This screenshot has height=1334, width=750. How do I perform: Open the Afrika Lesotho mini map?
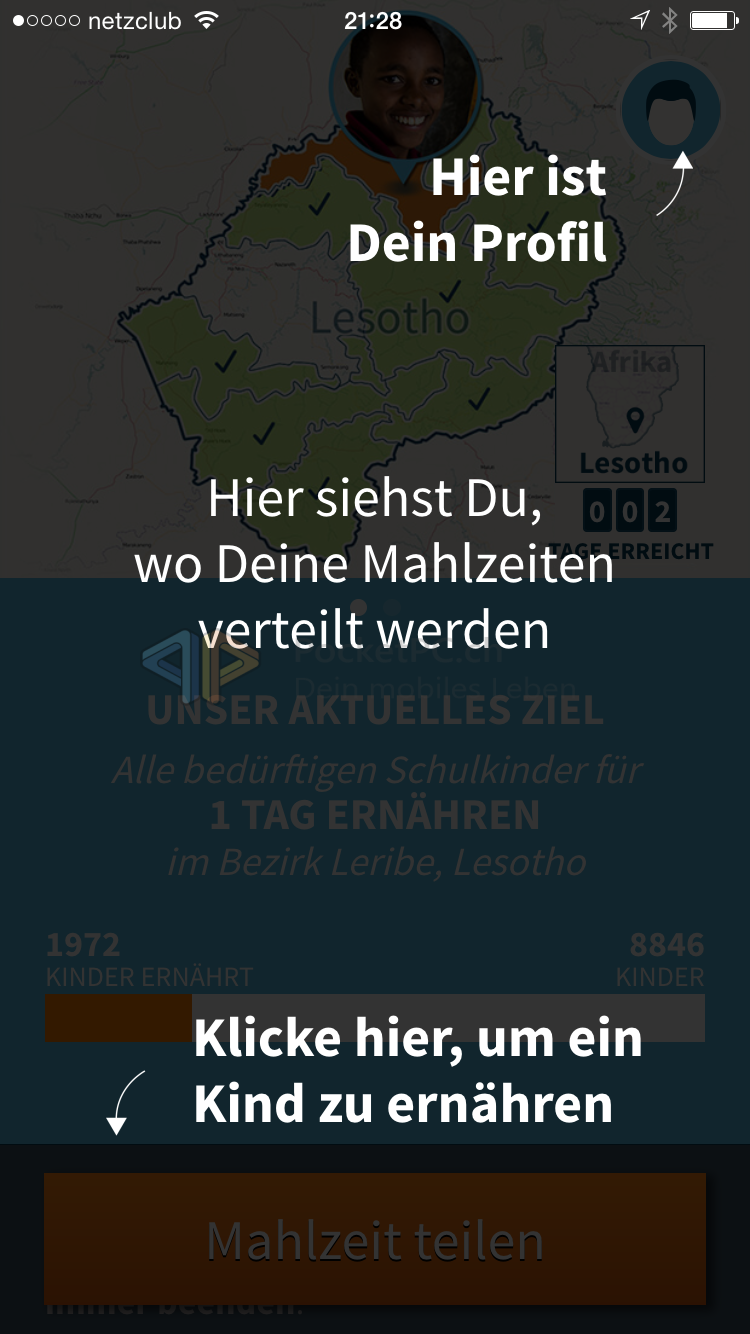(630, 414)
